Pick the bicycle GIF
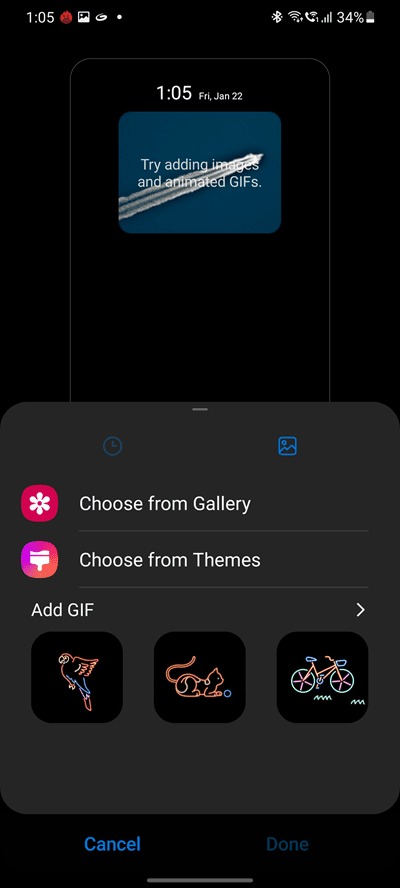Screen dimensions: 400x888 (322, 677)
